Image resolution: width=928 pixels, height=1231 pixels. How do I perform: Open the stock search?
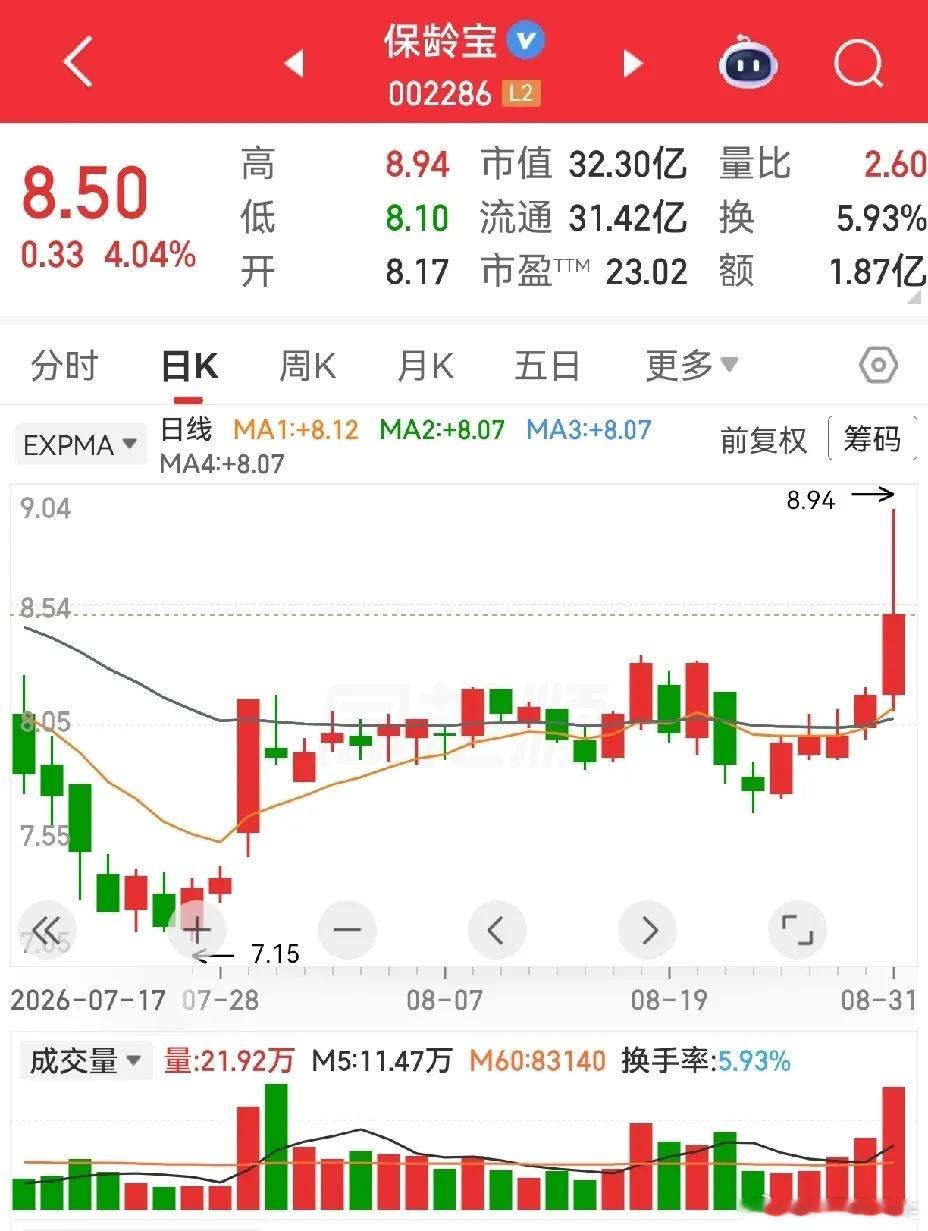(858, 62)
